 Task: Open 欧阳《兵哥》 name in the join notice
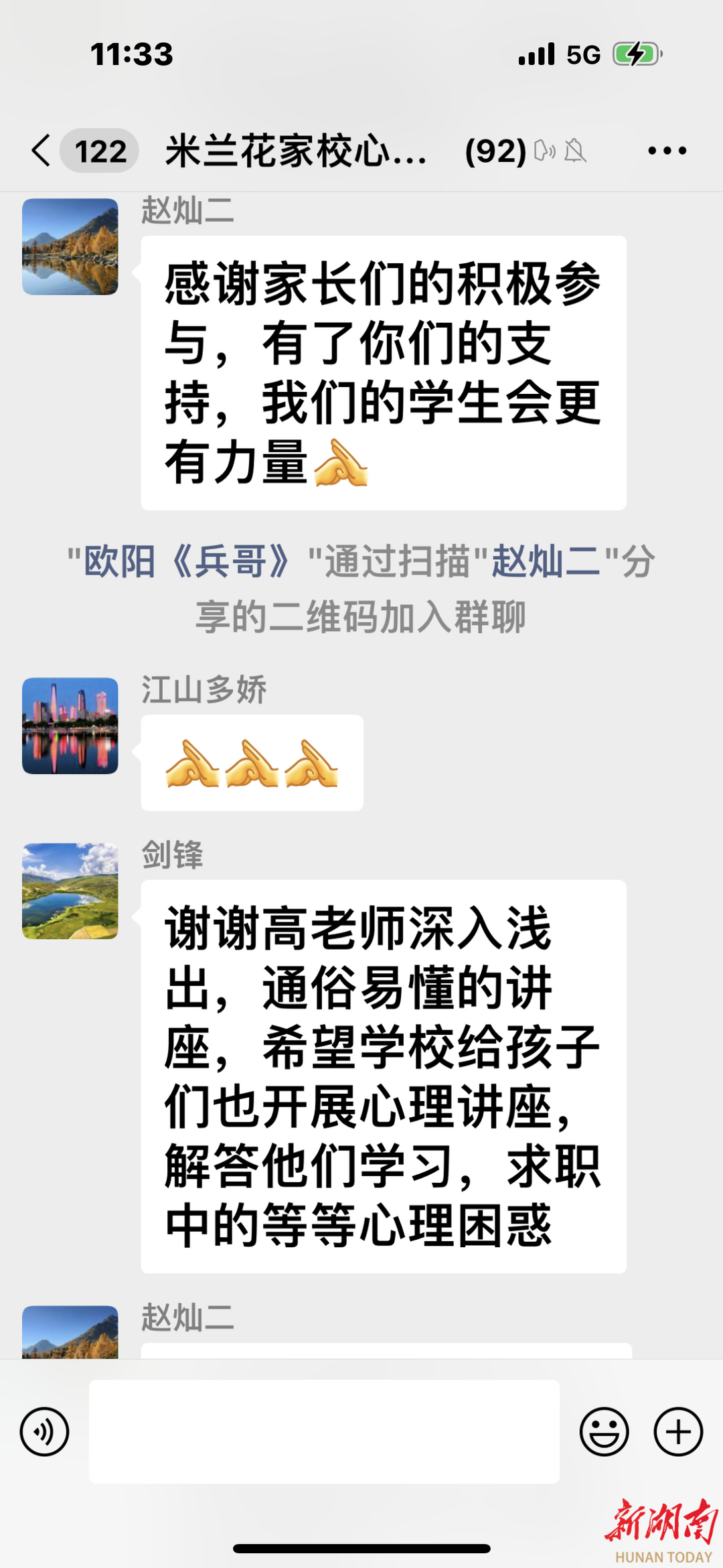pos(187,561)
